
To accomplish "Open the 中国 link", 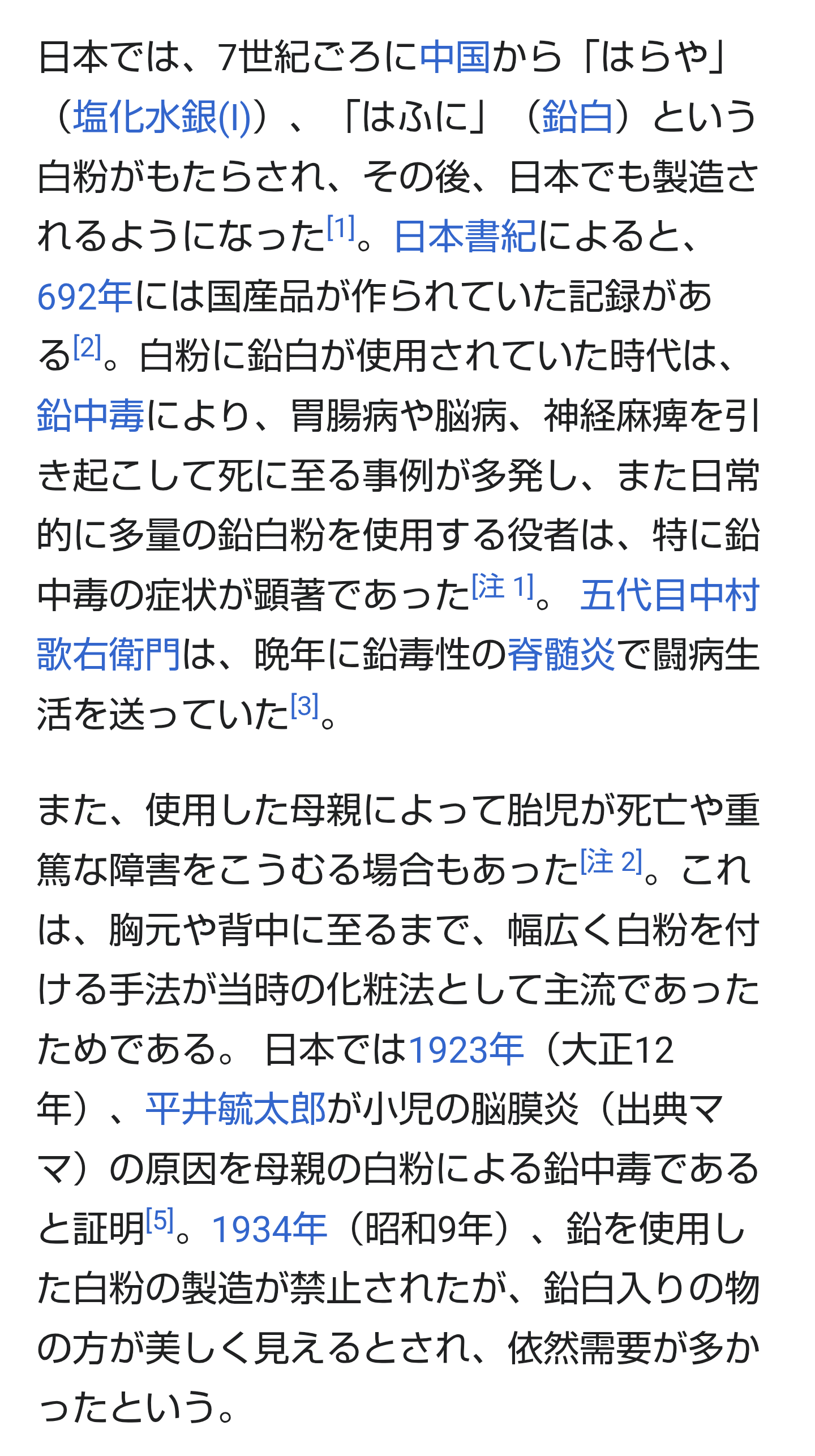I will [455, 57].
